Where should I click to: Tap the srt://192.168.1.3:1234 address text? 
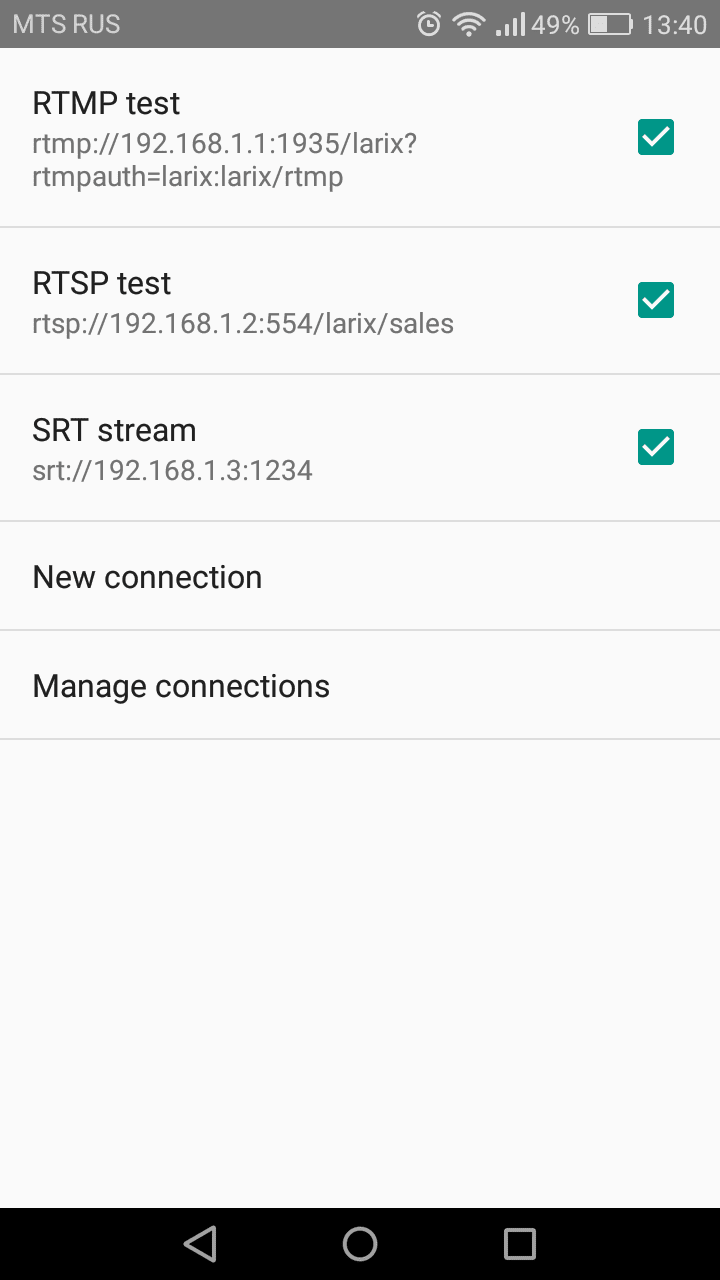[172, 470]
